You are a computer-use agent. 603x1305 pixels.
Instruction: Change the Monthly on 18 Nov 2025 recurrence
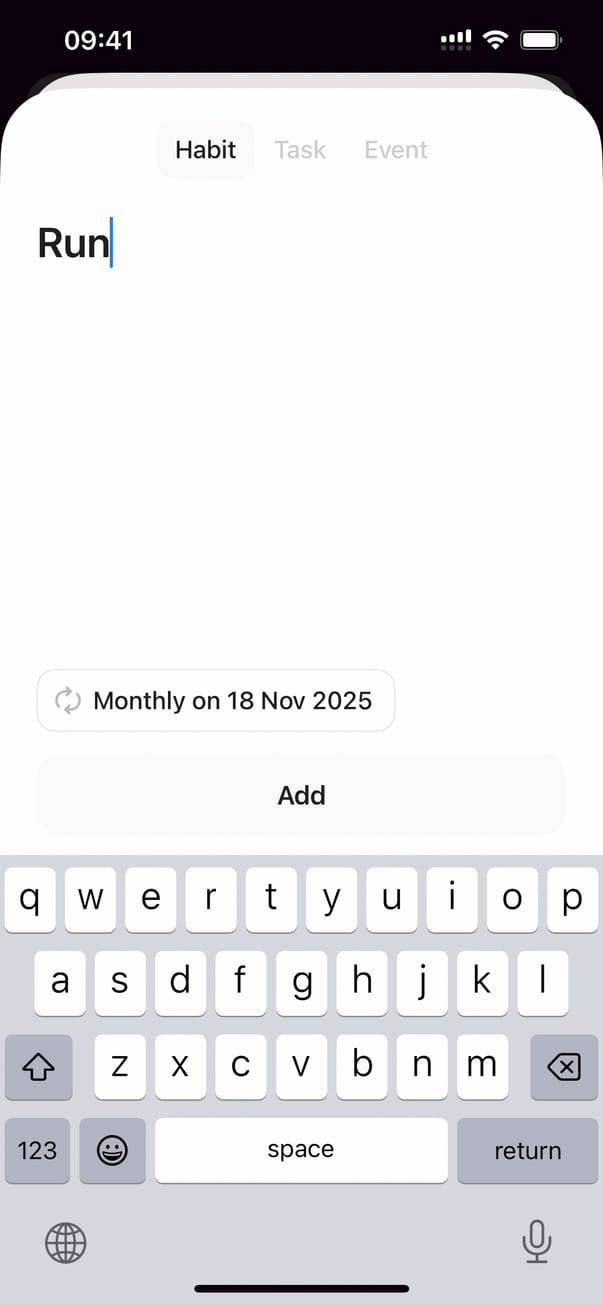(216, 700)
